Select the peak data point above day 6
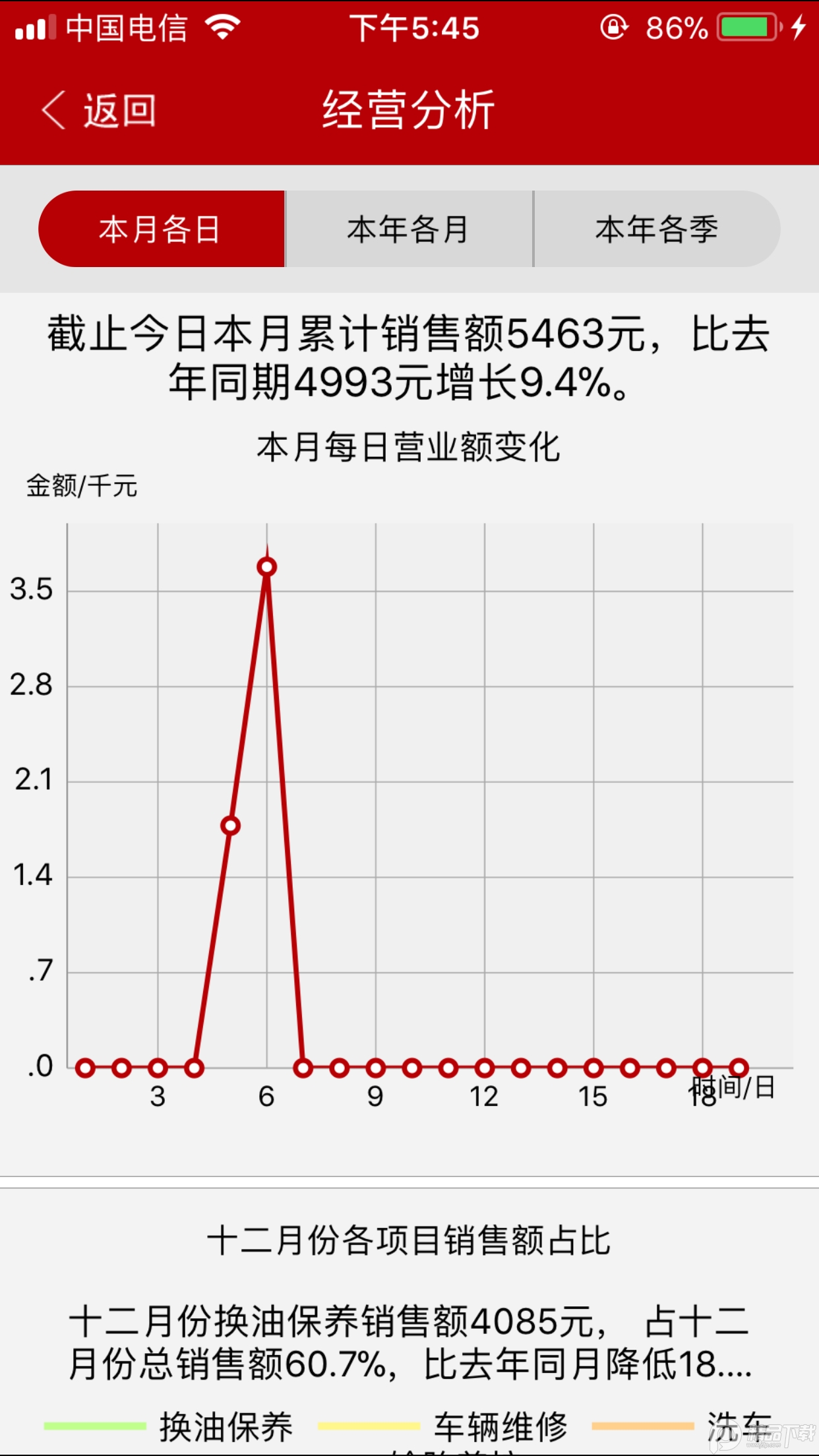Screen dimensions: 819x1456 tap(266, 566)
